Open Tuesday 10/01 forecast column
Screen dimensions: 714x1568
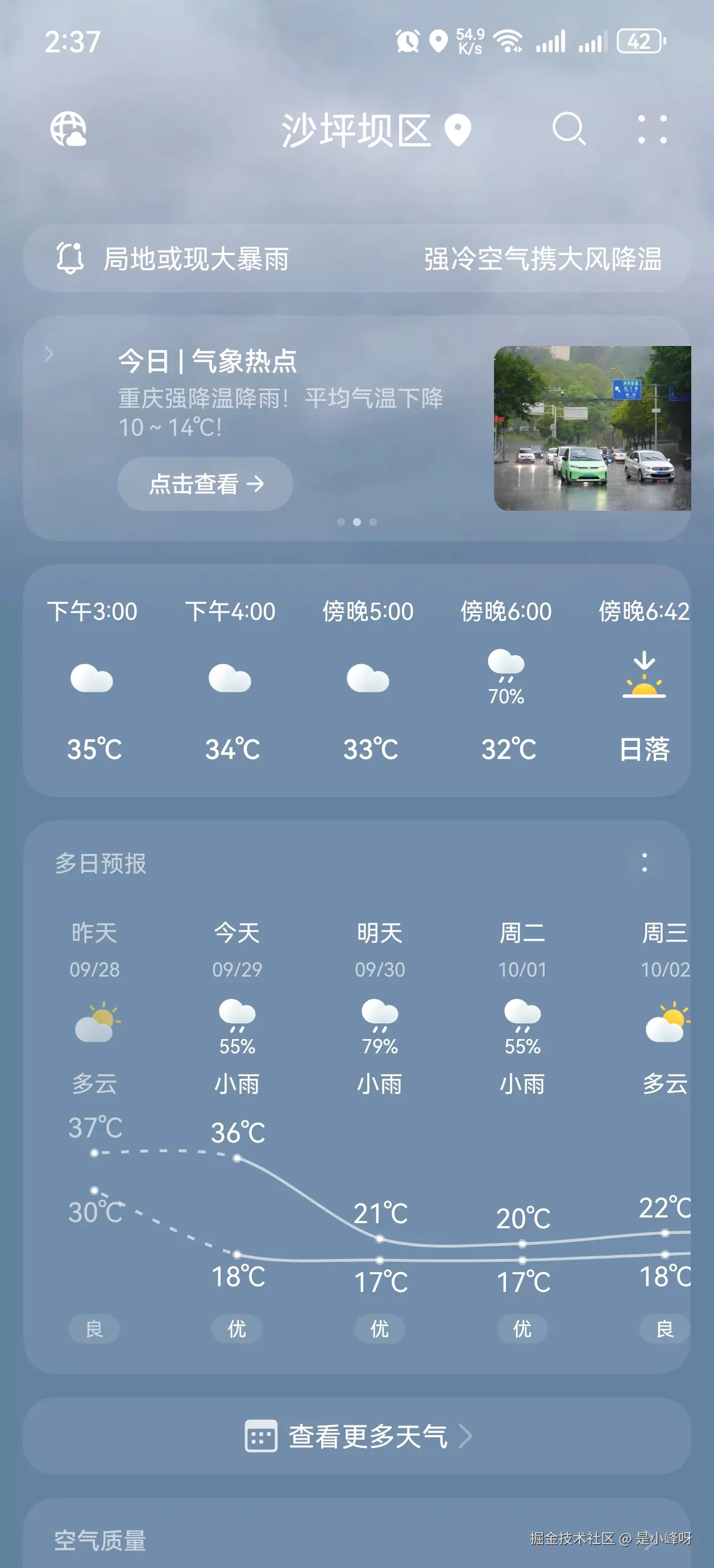522,1035
